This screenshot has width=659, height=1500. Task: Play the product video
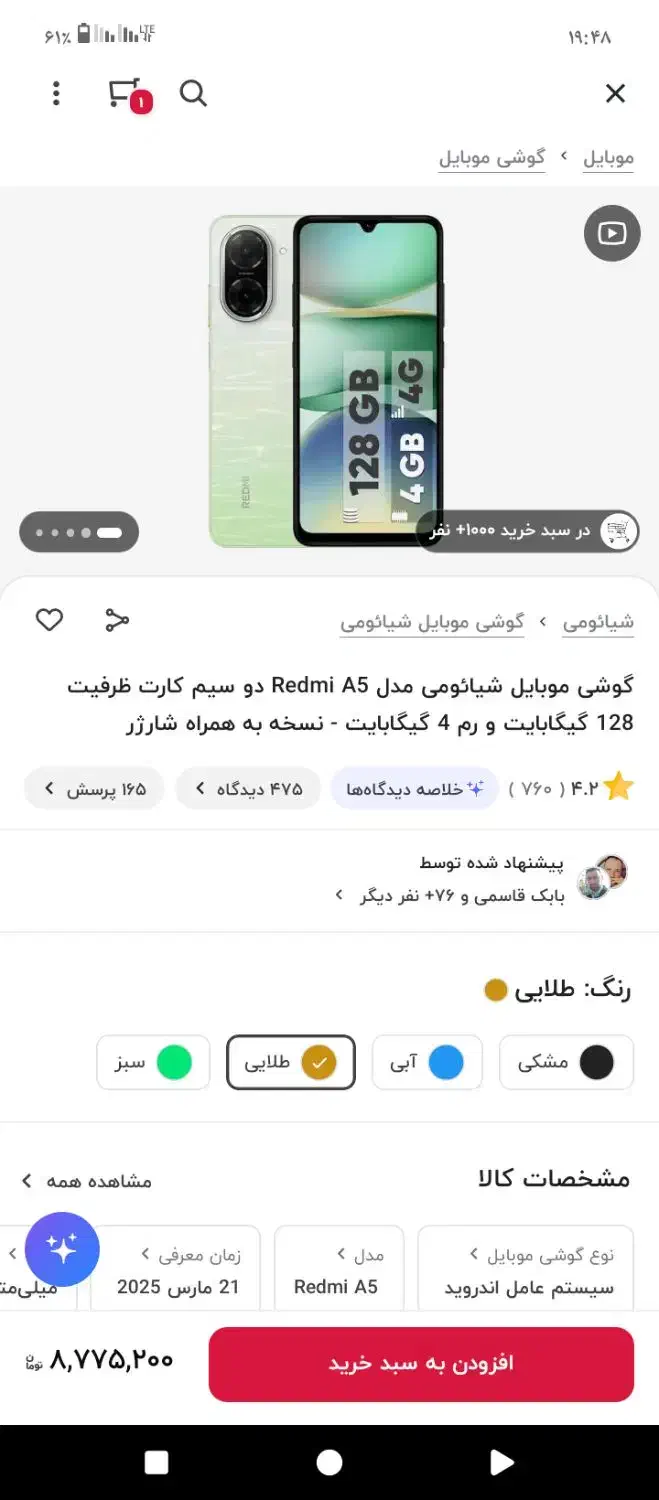612,234
